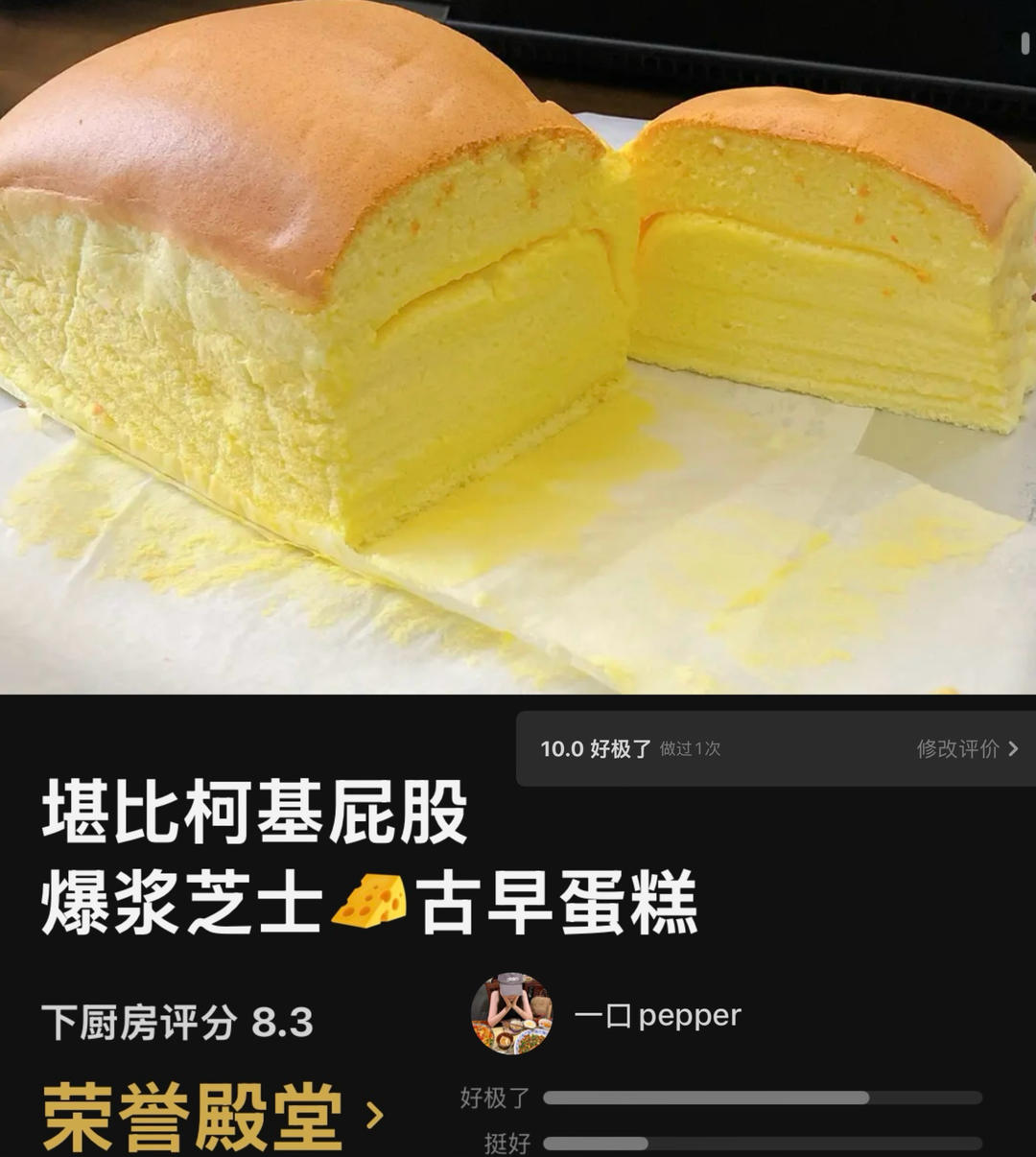Open the 荣誉殿堂 page
1036x1157 pixels.
coord(211,1116)
